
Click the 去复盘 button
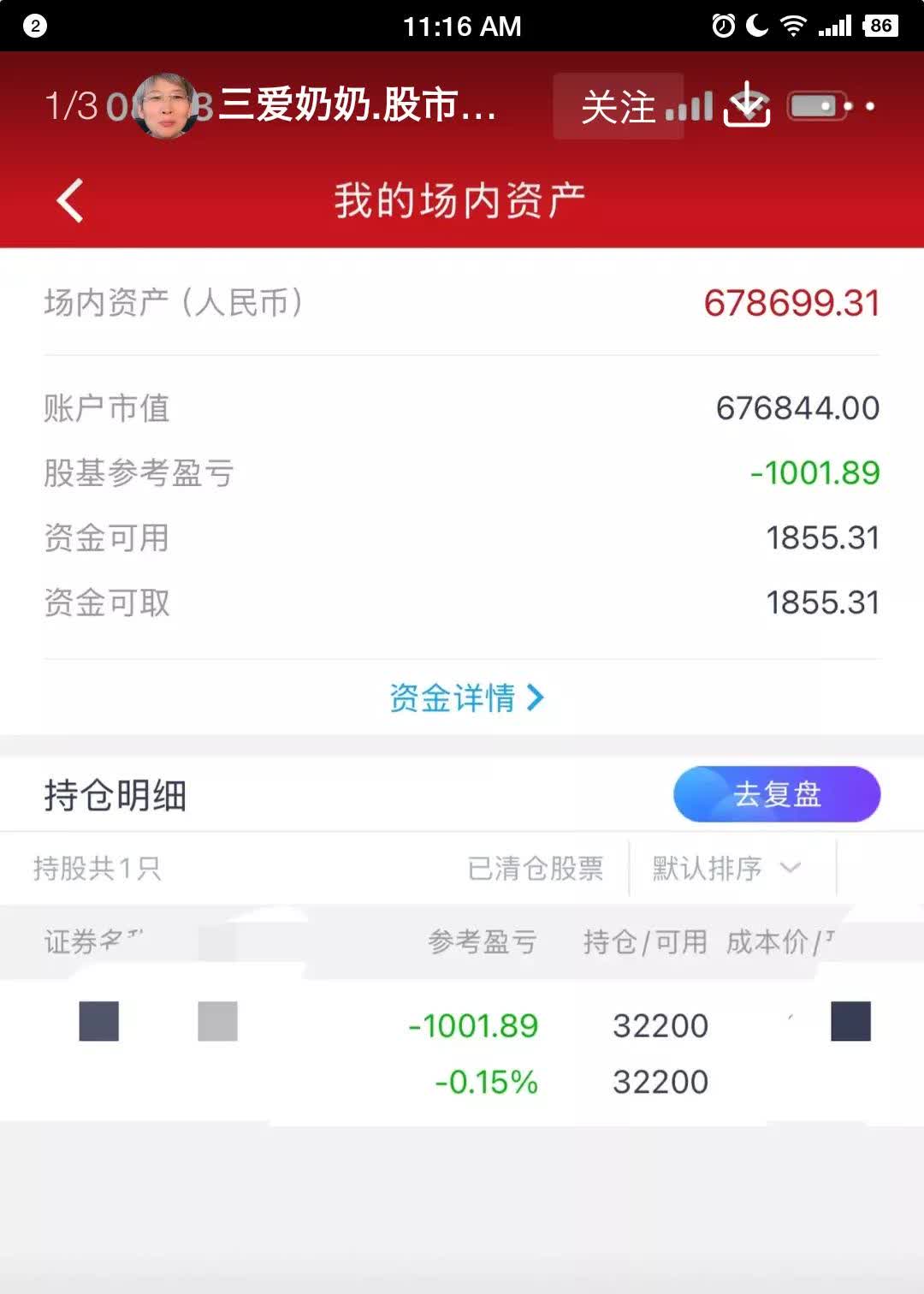(x=776, y=794)
